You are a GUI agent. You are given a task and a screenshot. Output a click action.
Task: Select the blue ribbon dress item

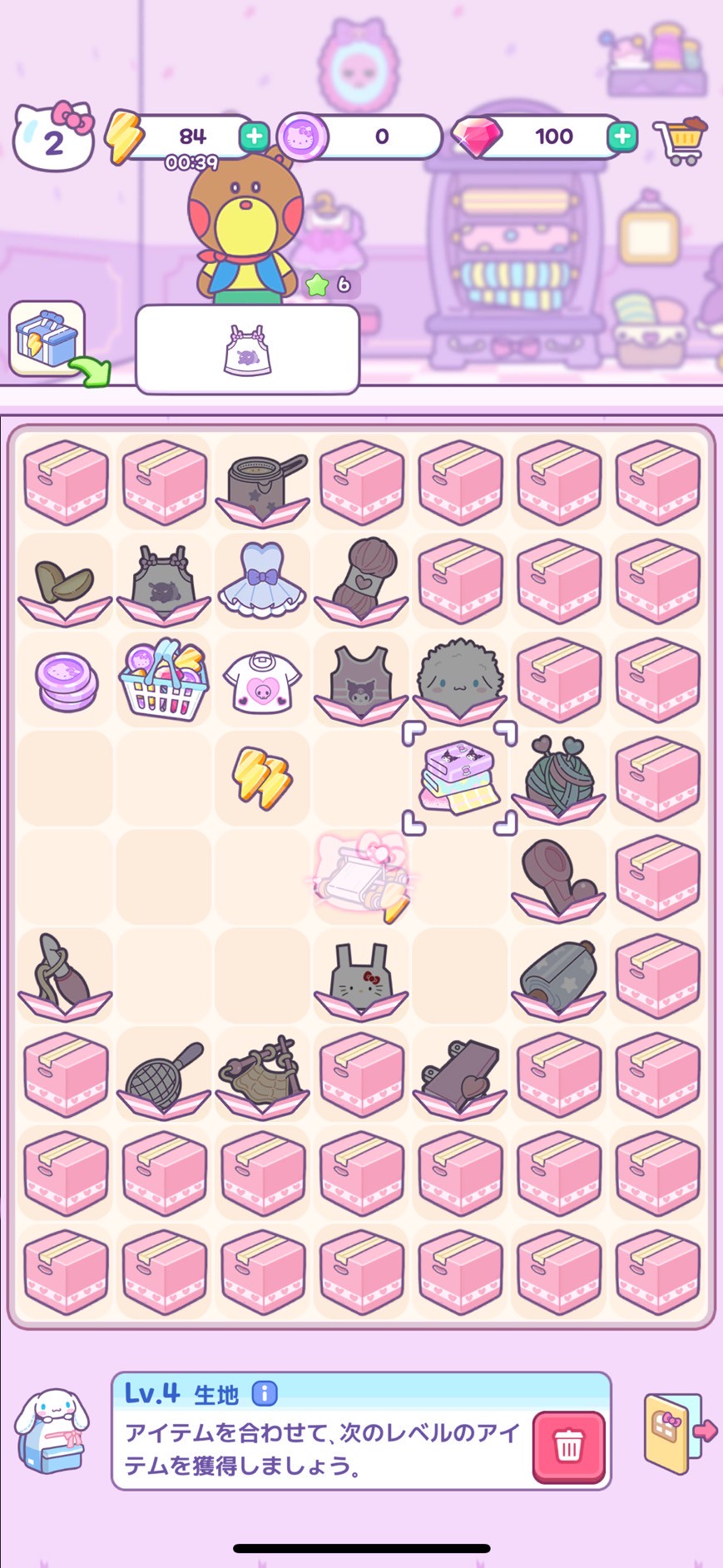tap(262, 579)
